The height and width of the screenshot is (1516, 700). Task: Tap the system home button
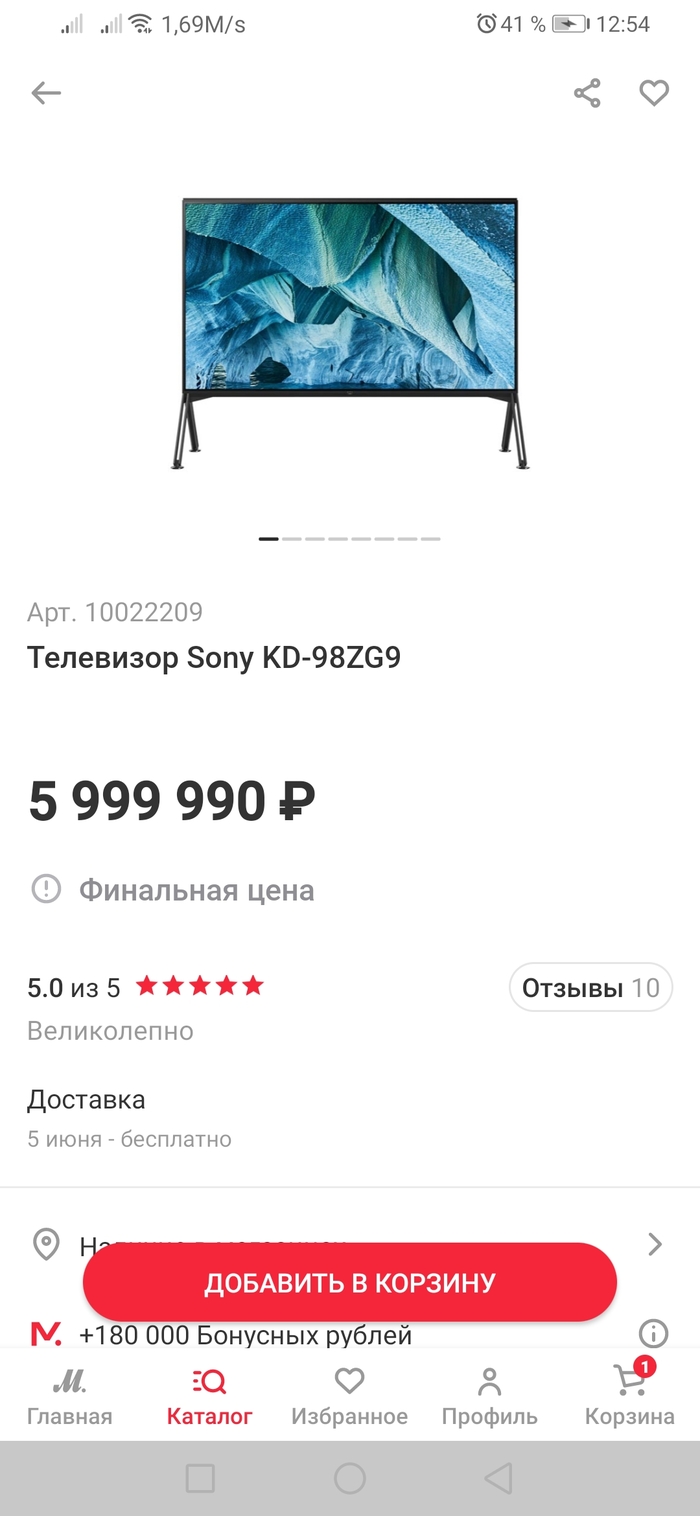[350, 1478]
